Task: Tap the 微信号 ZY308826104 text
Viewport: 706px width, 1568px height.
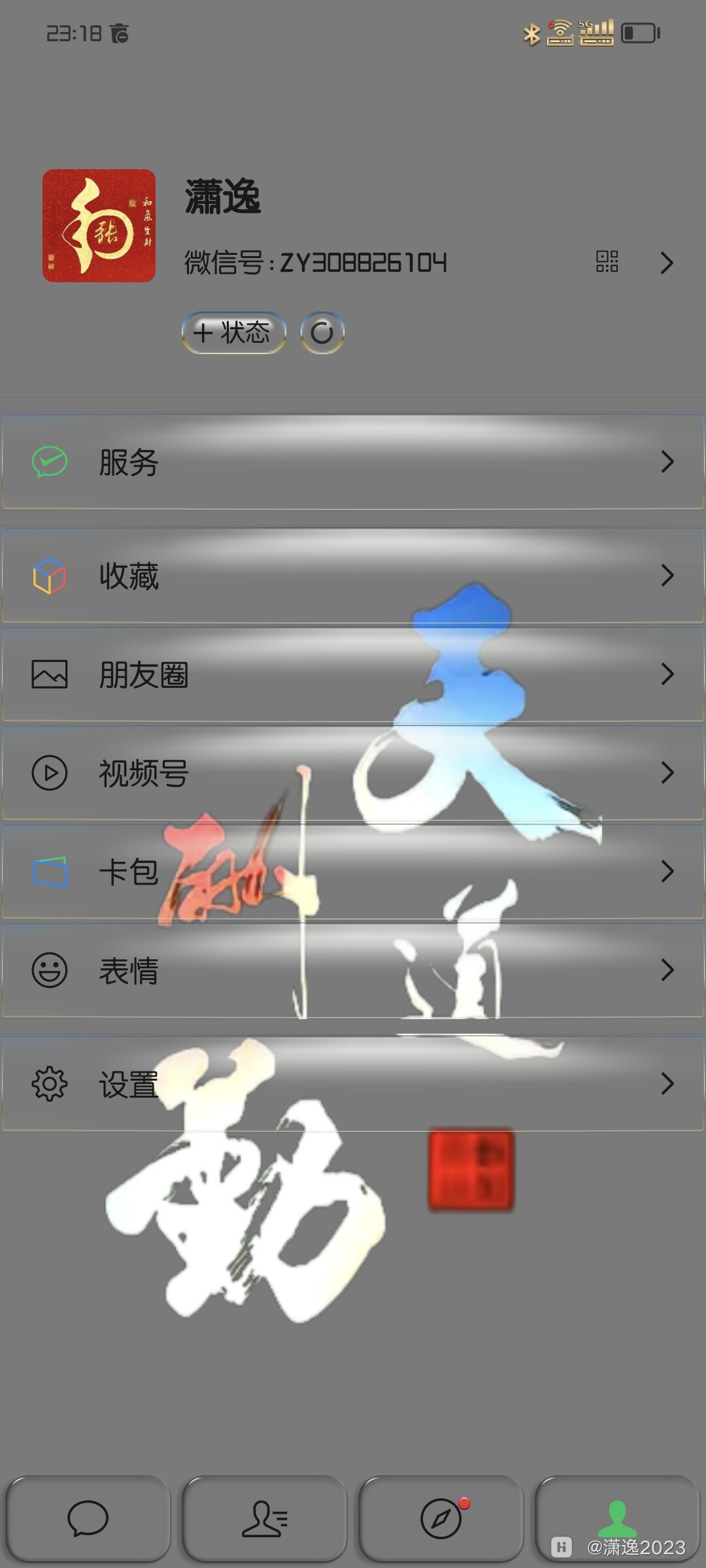Action: click(x=314, y=261)
